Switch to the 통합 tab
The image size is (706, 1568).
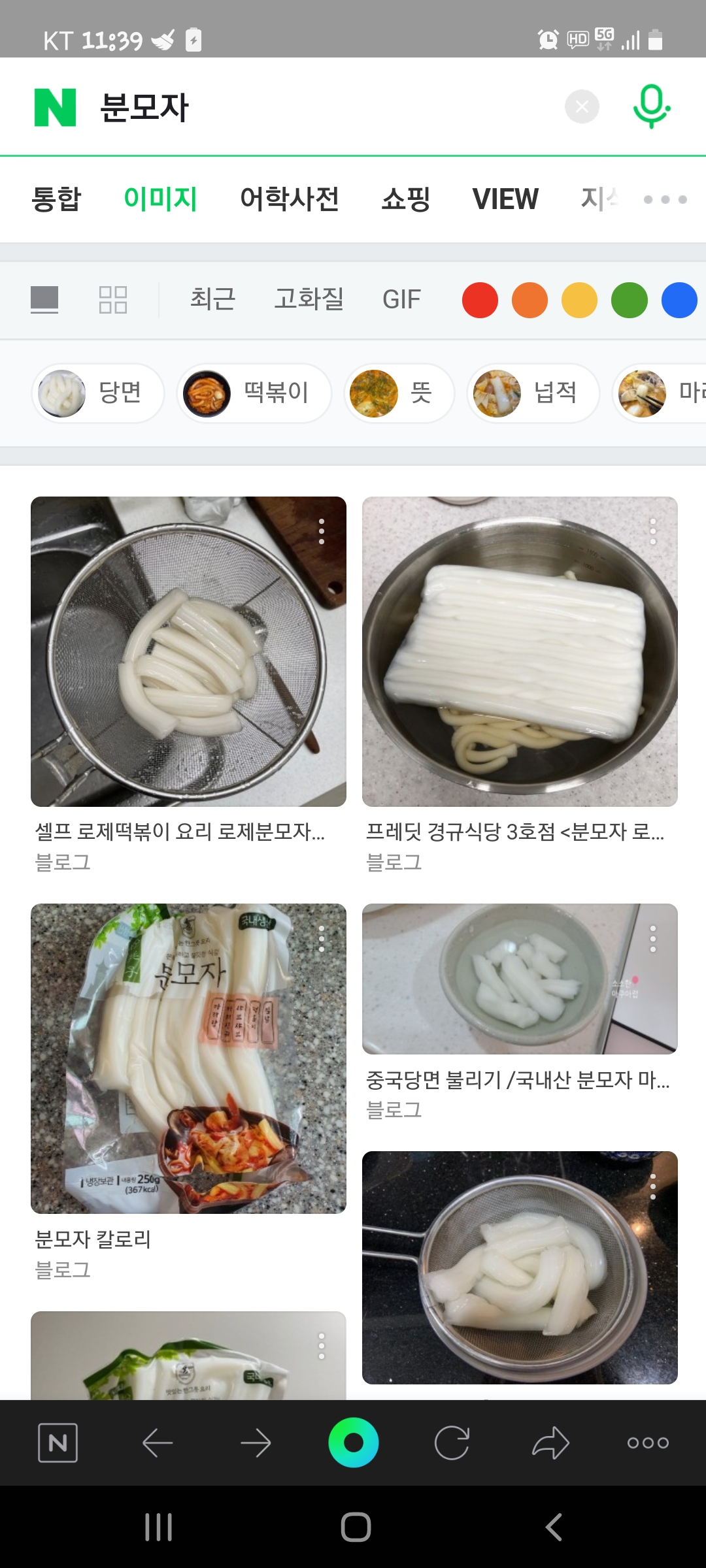tap(56, 199)
